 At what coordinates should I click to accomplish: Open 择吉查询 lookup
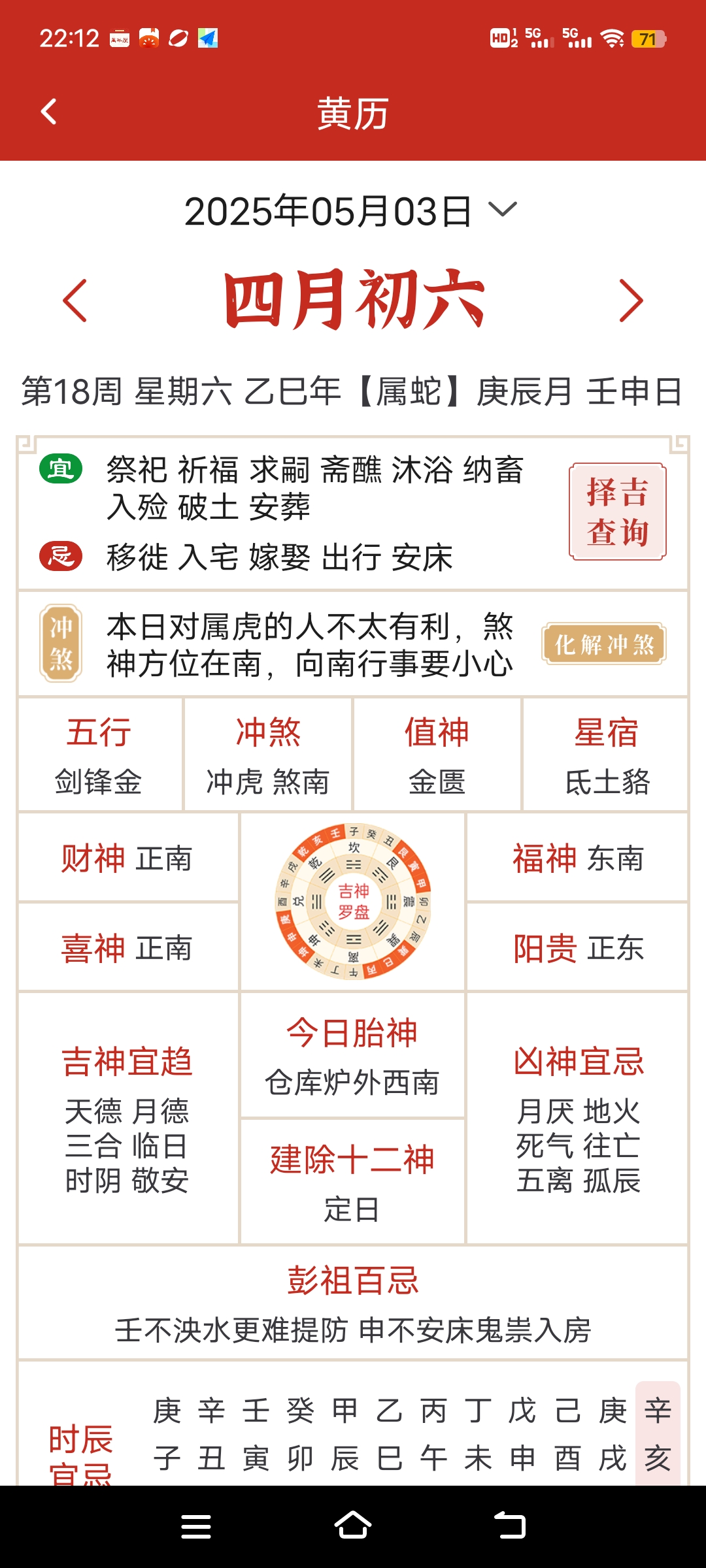click(617, 512)
